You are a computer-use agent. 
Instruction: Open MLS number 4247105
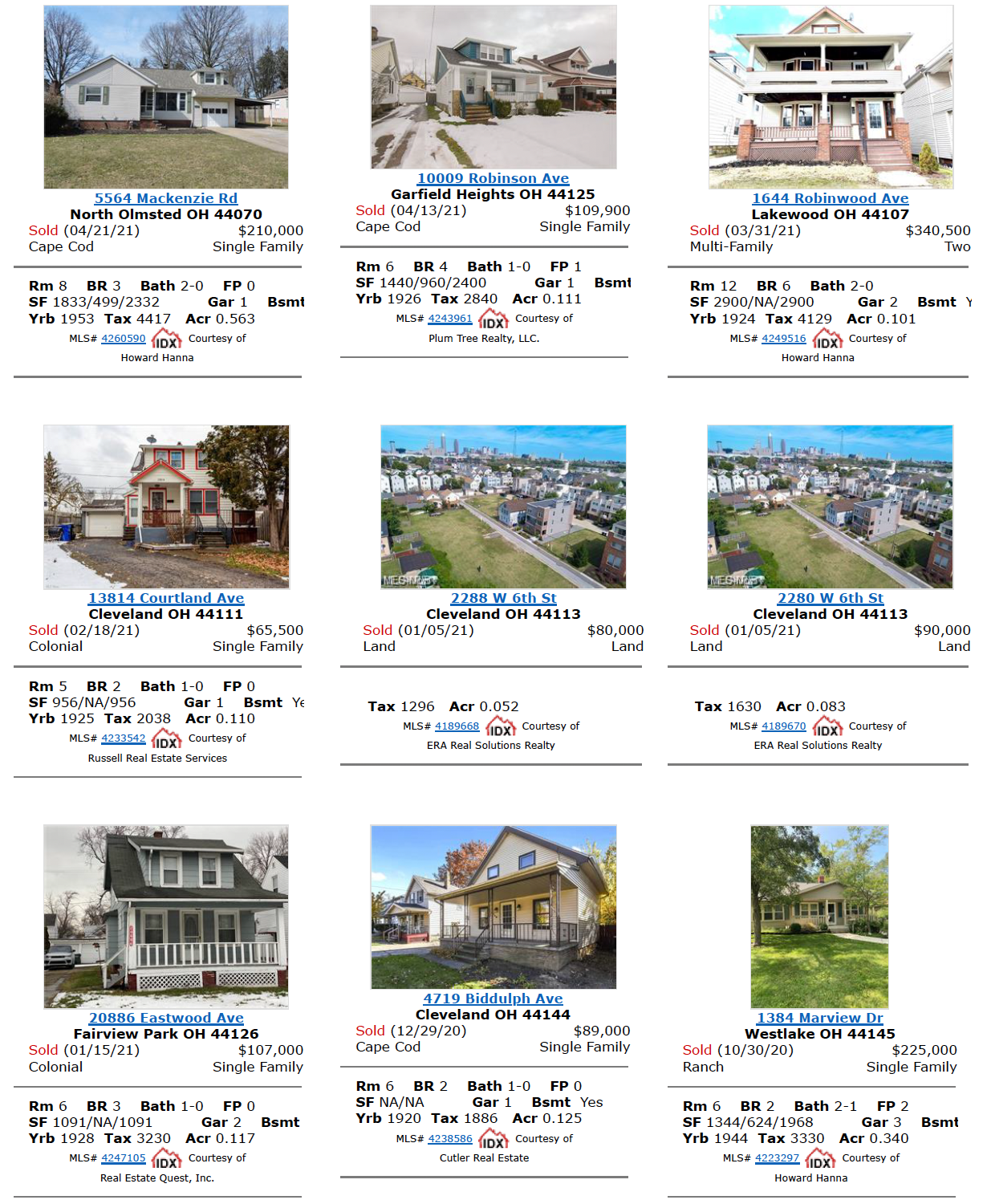pyautogui.click(x=123, y=1158)
